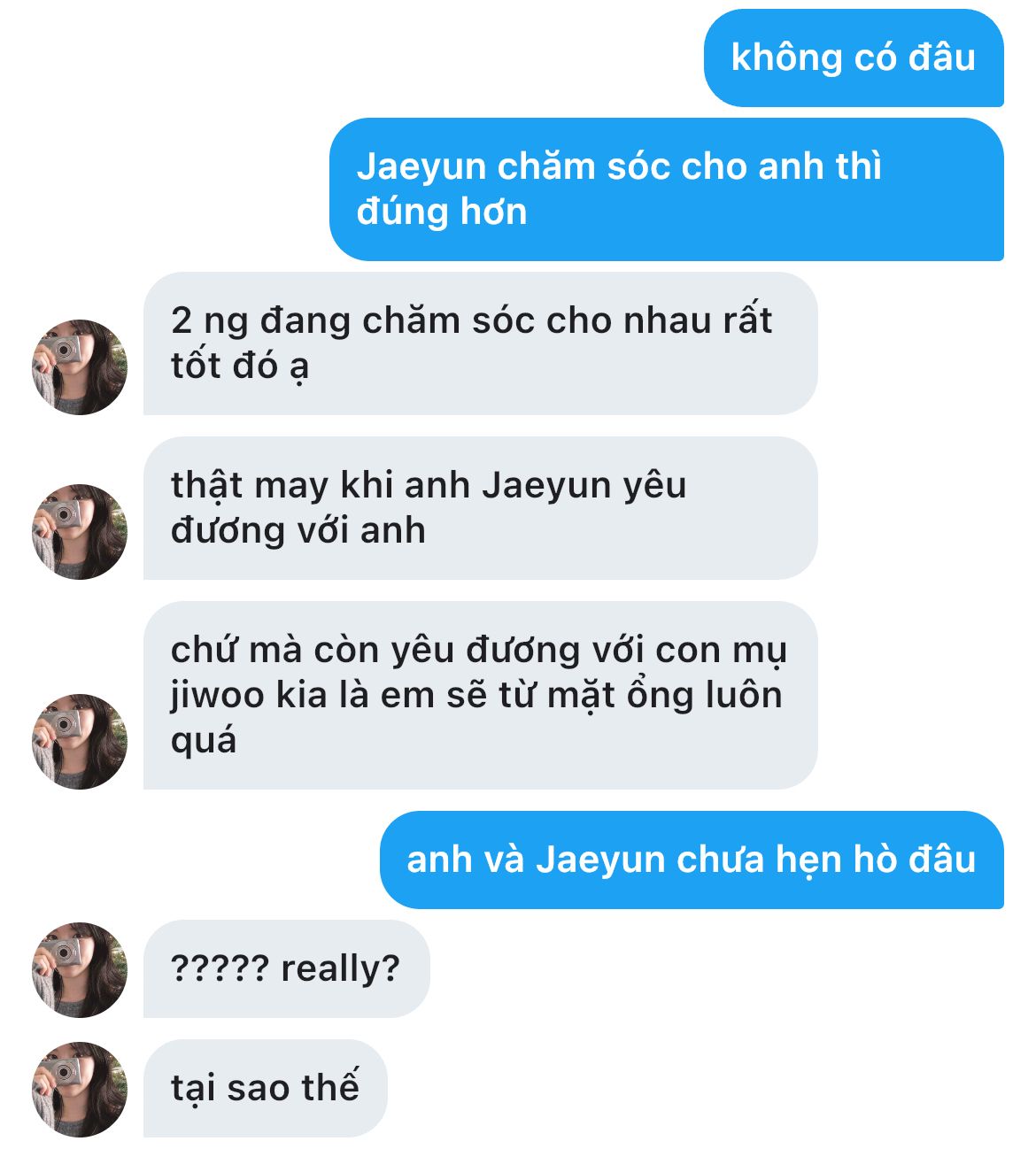View profile from avatar by '2 ng đang chăm sóc'
The image size is (1036, 1149).
(80, 366)
